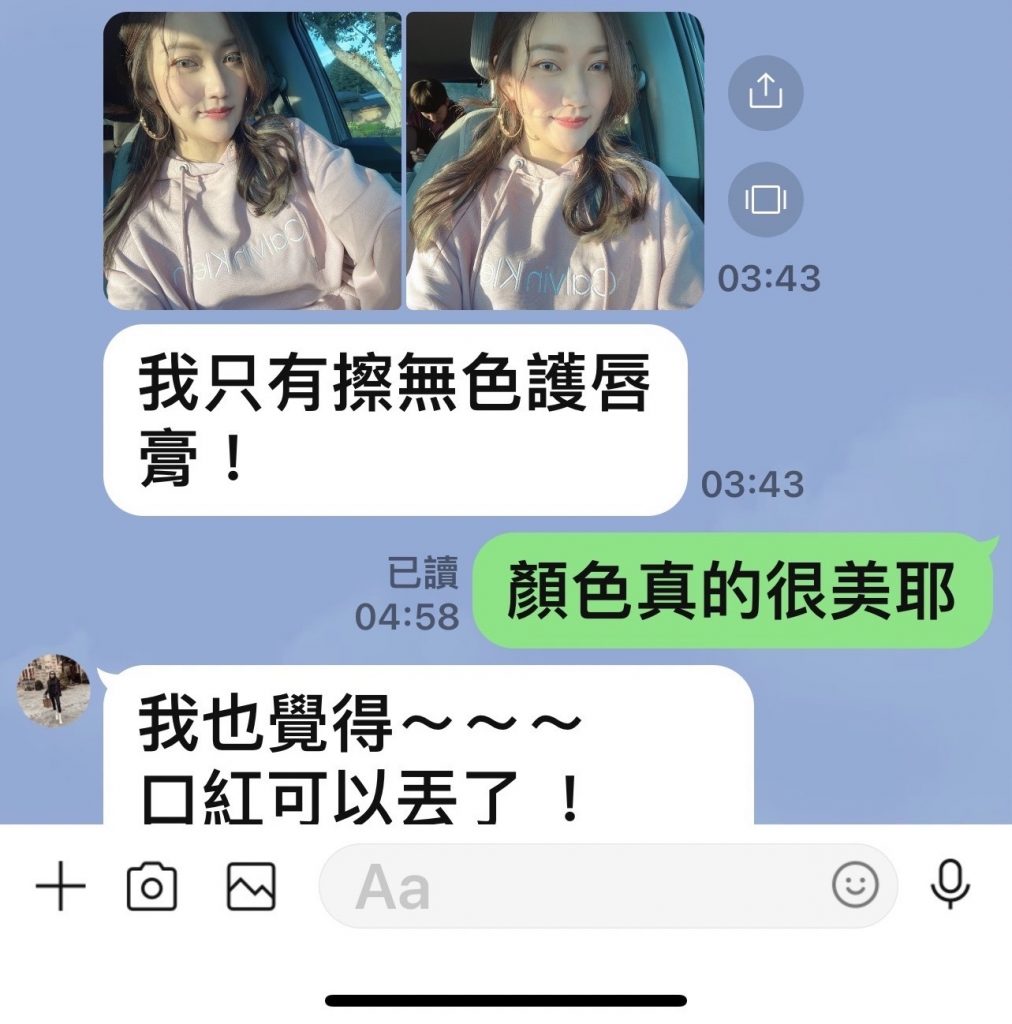
Task: Focus the Aa message input field
Action: tap(580, 886)
